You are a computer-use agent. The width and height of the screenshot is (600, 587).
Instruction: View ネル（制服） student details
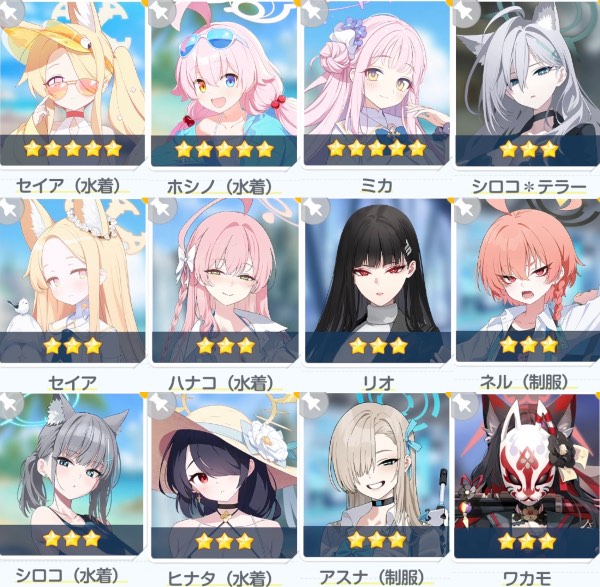coord(528,280)
